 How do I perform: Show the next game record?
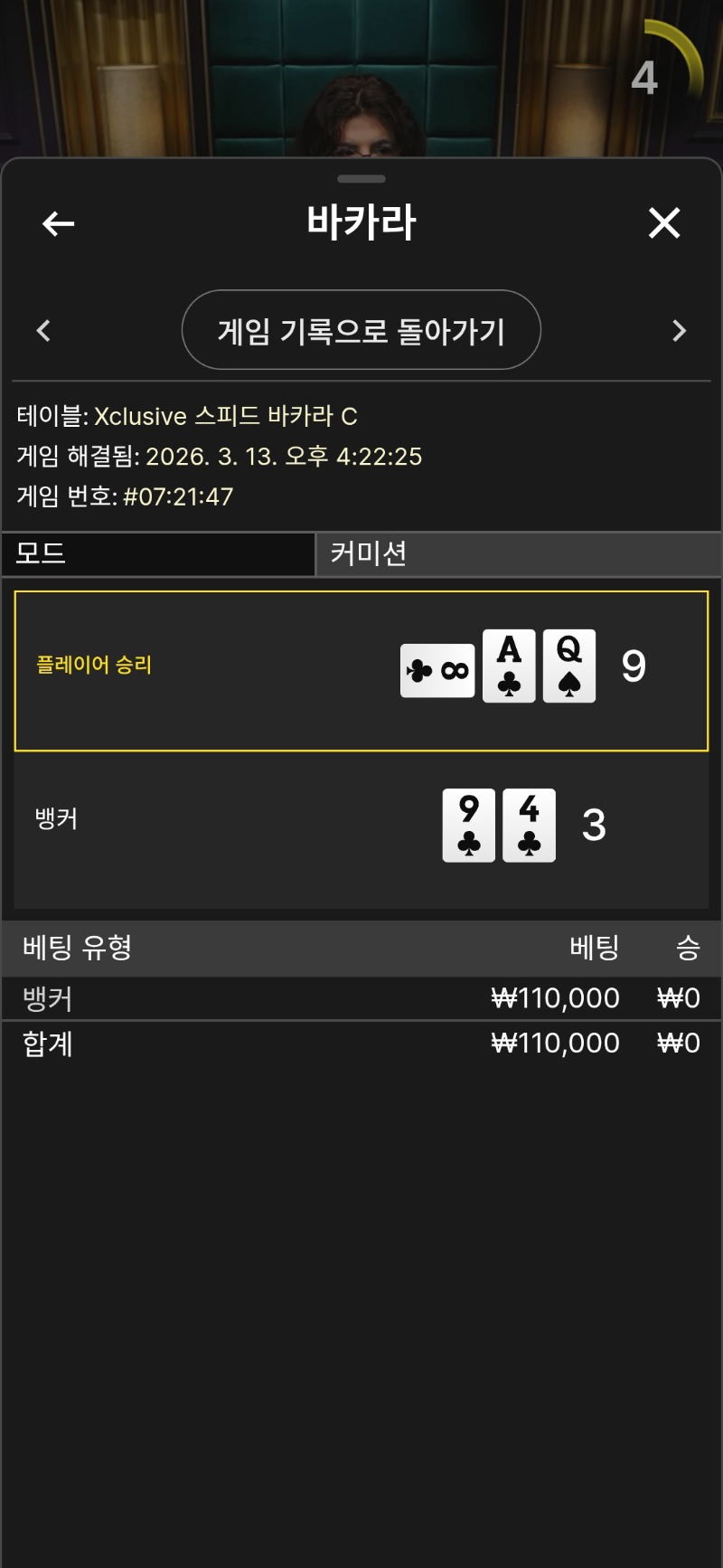(x=680, y=331)
